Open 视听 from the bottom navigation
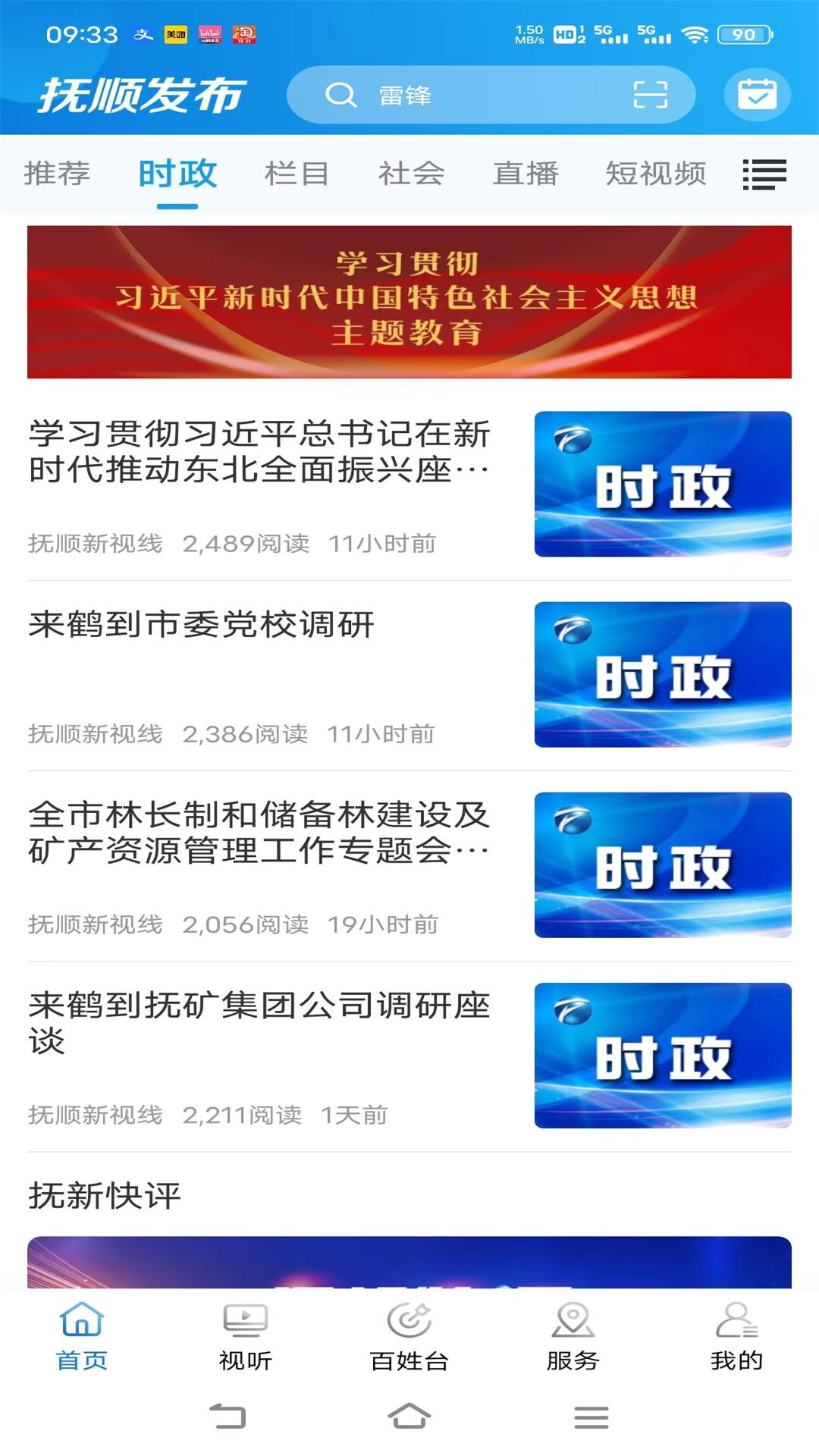The image size is (819, 1456). coord(244,1331)
